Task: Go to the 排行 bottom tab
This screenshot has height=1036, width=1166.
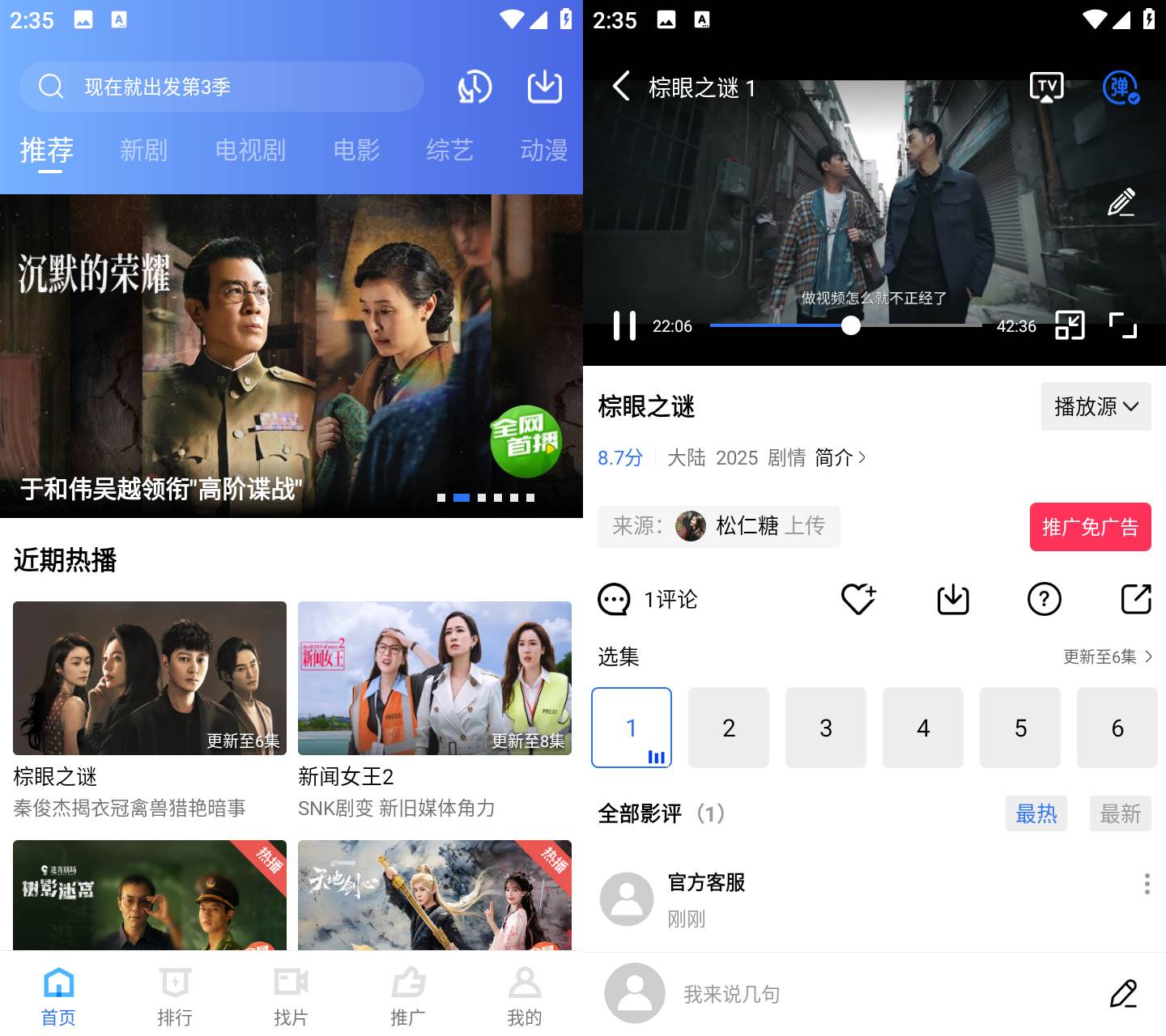Action: click(175, 996)
